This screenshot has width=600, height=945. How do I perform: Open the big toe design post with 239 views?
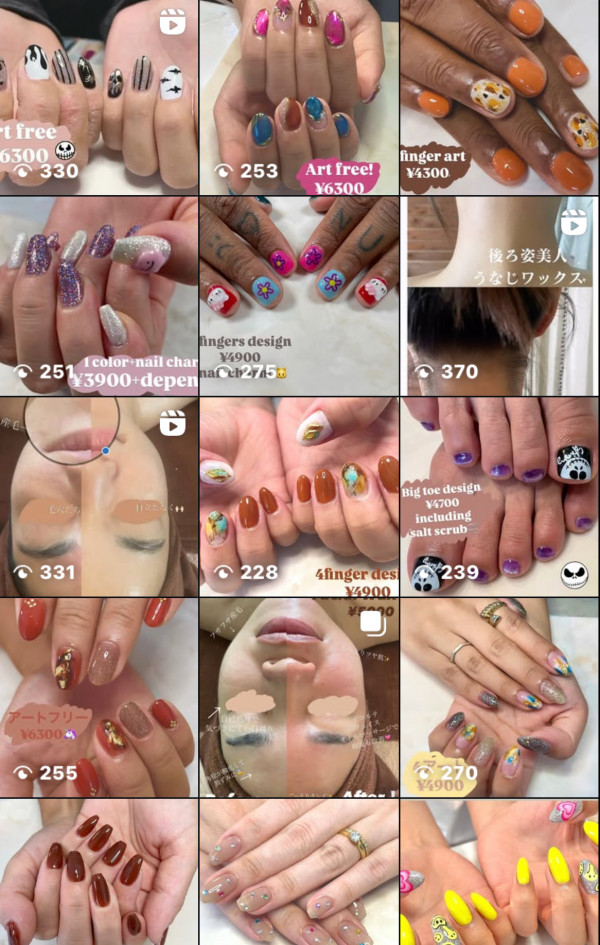click(x=499, y=496)
